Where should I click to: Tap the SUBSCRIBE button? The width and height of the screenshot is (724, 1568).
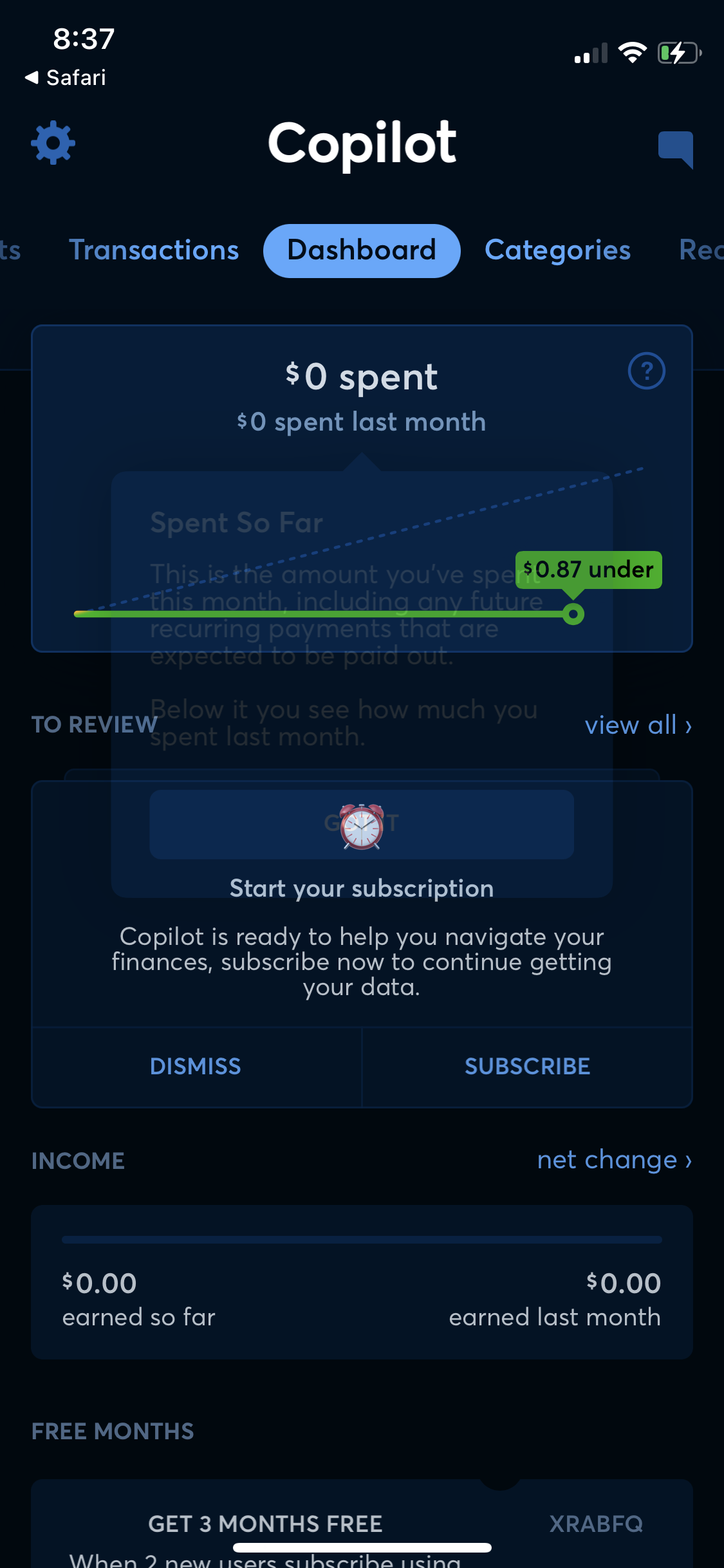(x=527, y=1066)
